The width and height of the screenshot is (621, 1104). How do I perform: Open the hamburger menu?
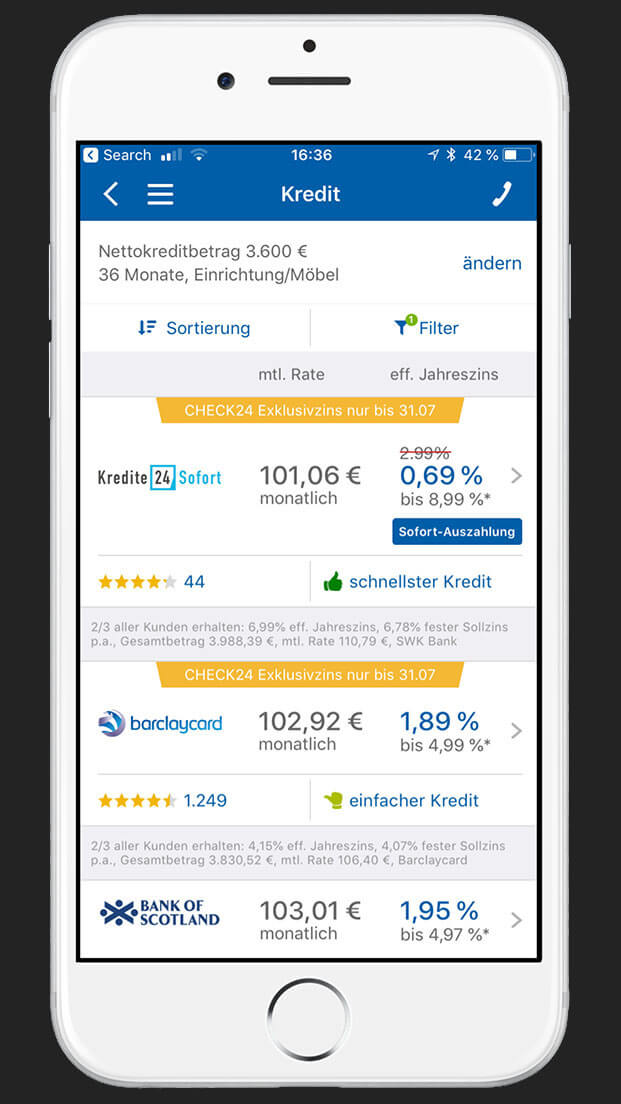160,194
